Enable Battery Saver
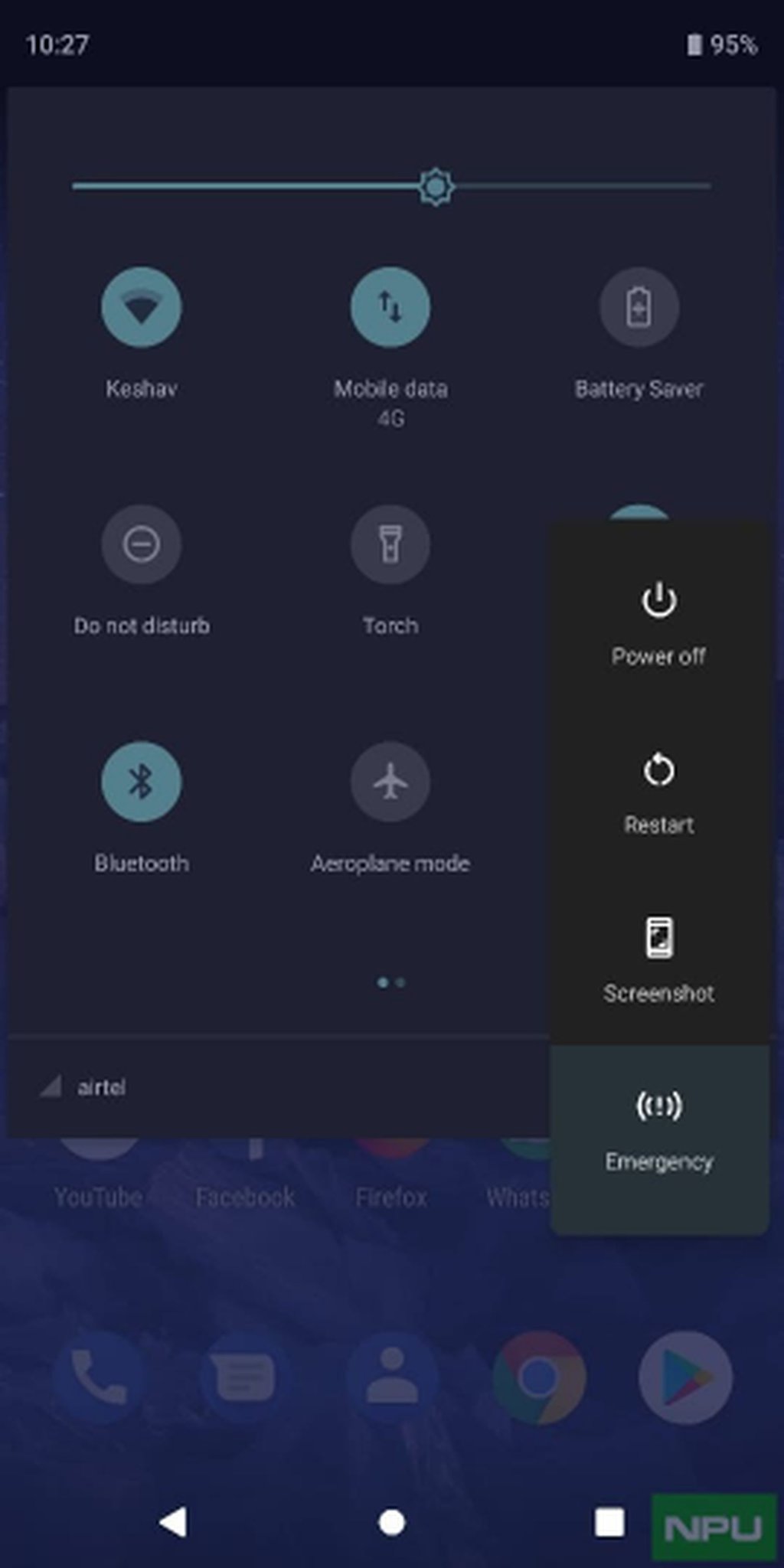This screenshot has height=1568, width=784. tap(639, 307)
